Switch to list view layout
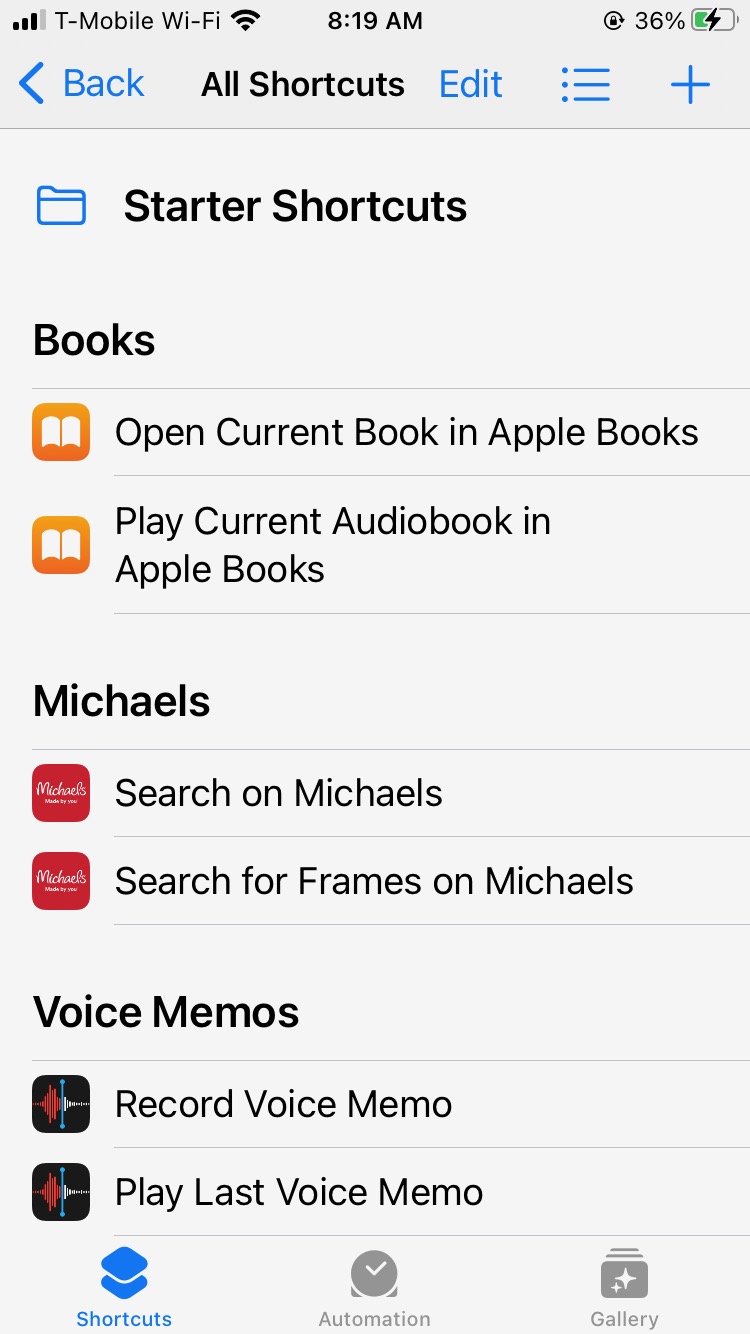Screen dimensions: 750x1334 586,85
